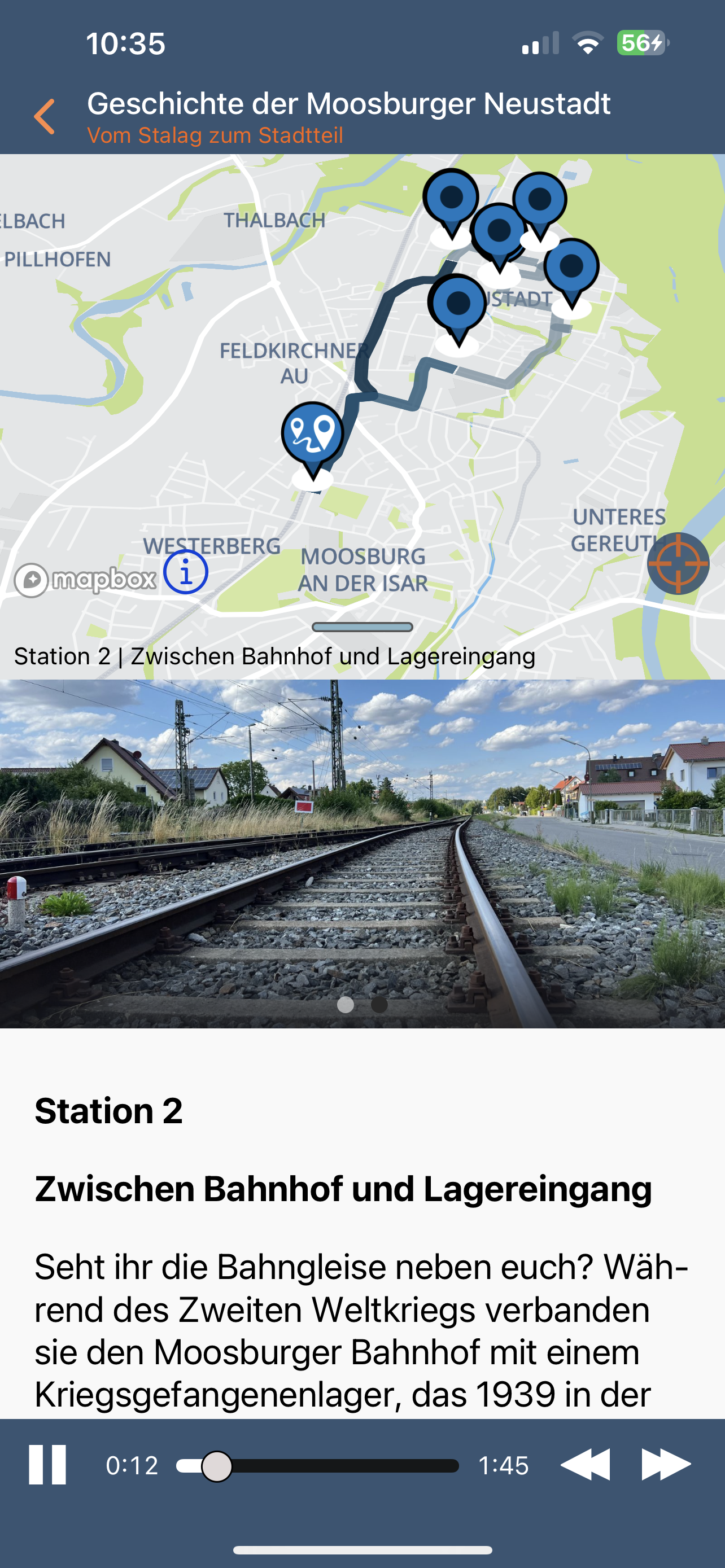Fast forward the audio guide
This screenshot has height=1568, width=725.
pos(666,1465)
